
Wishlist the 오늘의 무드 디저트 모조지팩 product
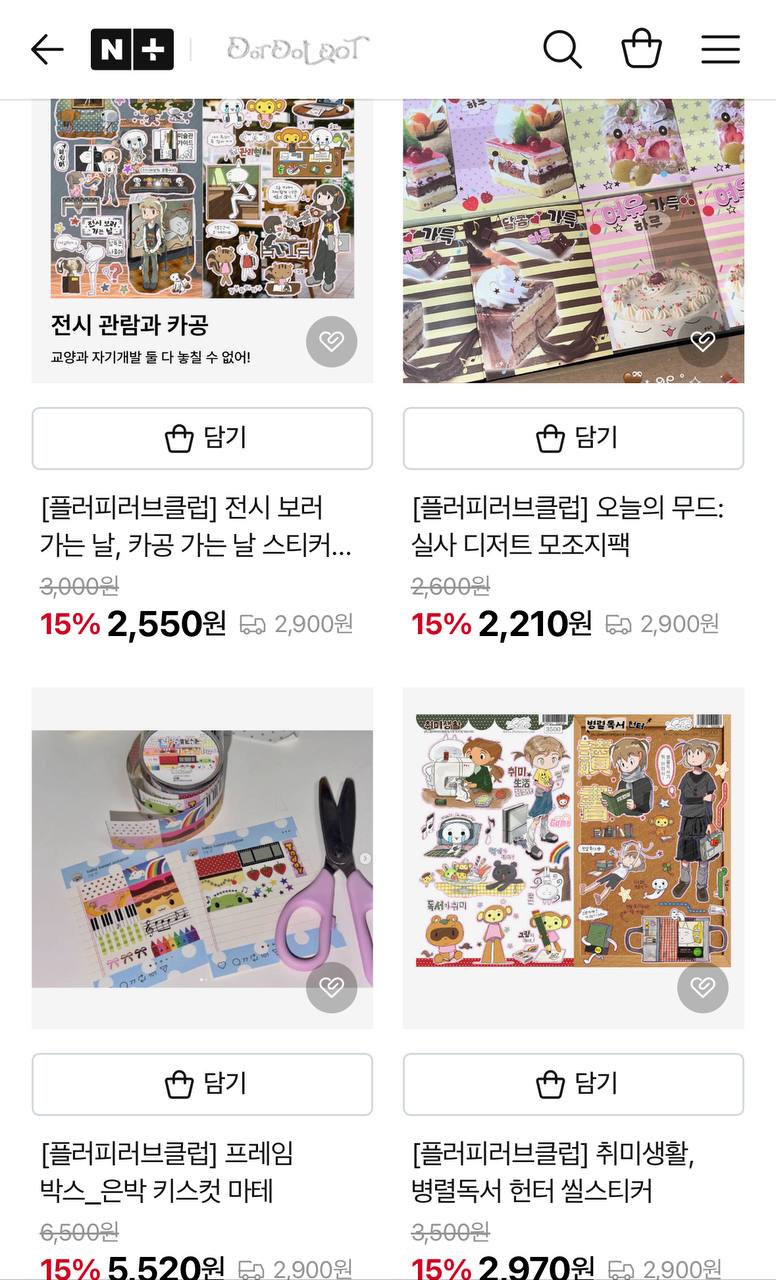tap(703, 342)
